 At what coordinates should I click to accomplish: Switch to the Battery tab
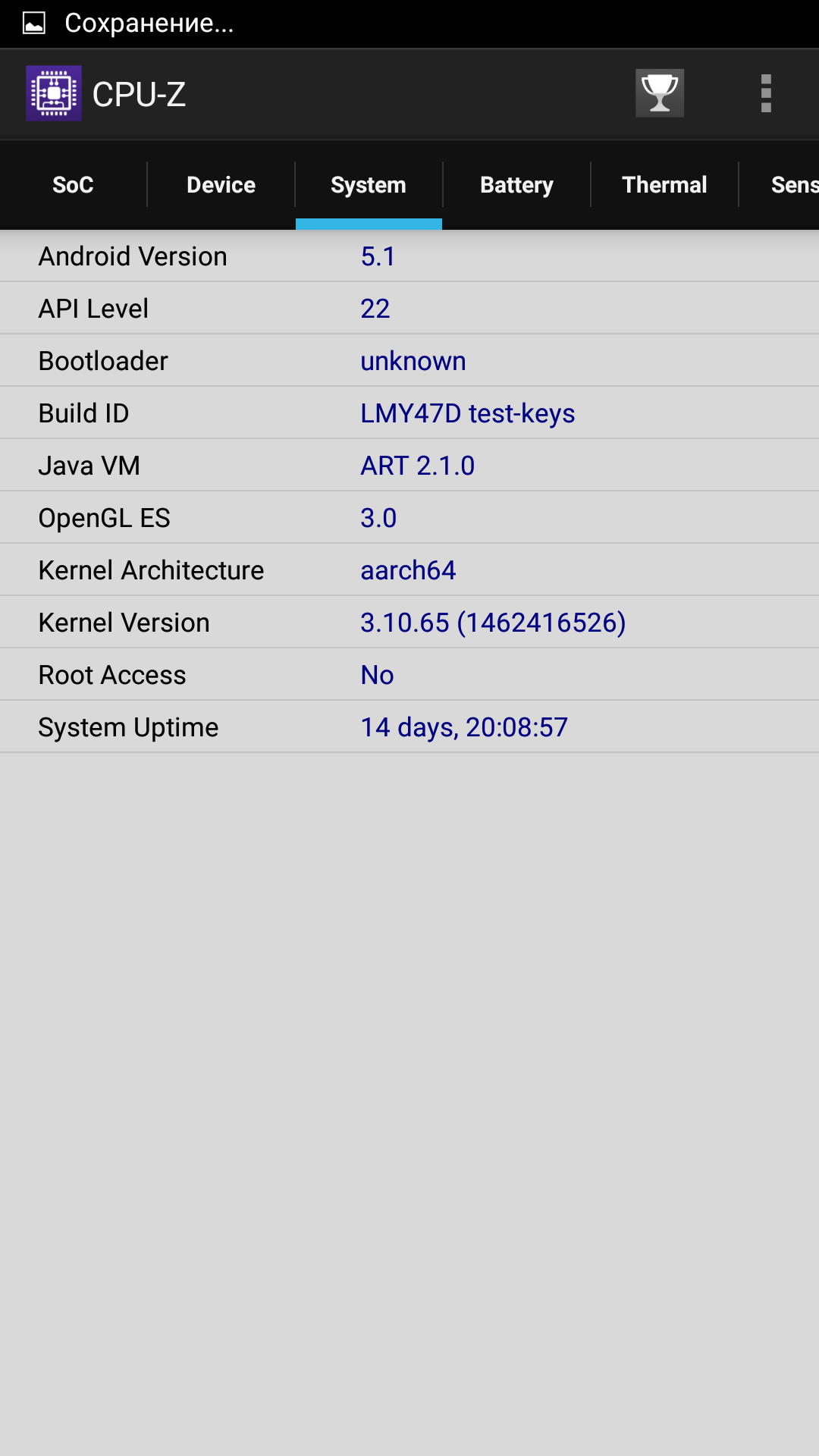coord(516,184)
